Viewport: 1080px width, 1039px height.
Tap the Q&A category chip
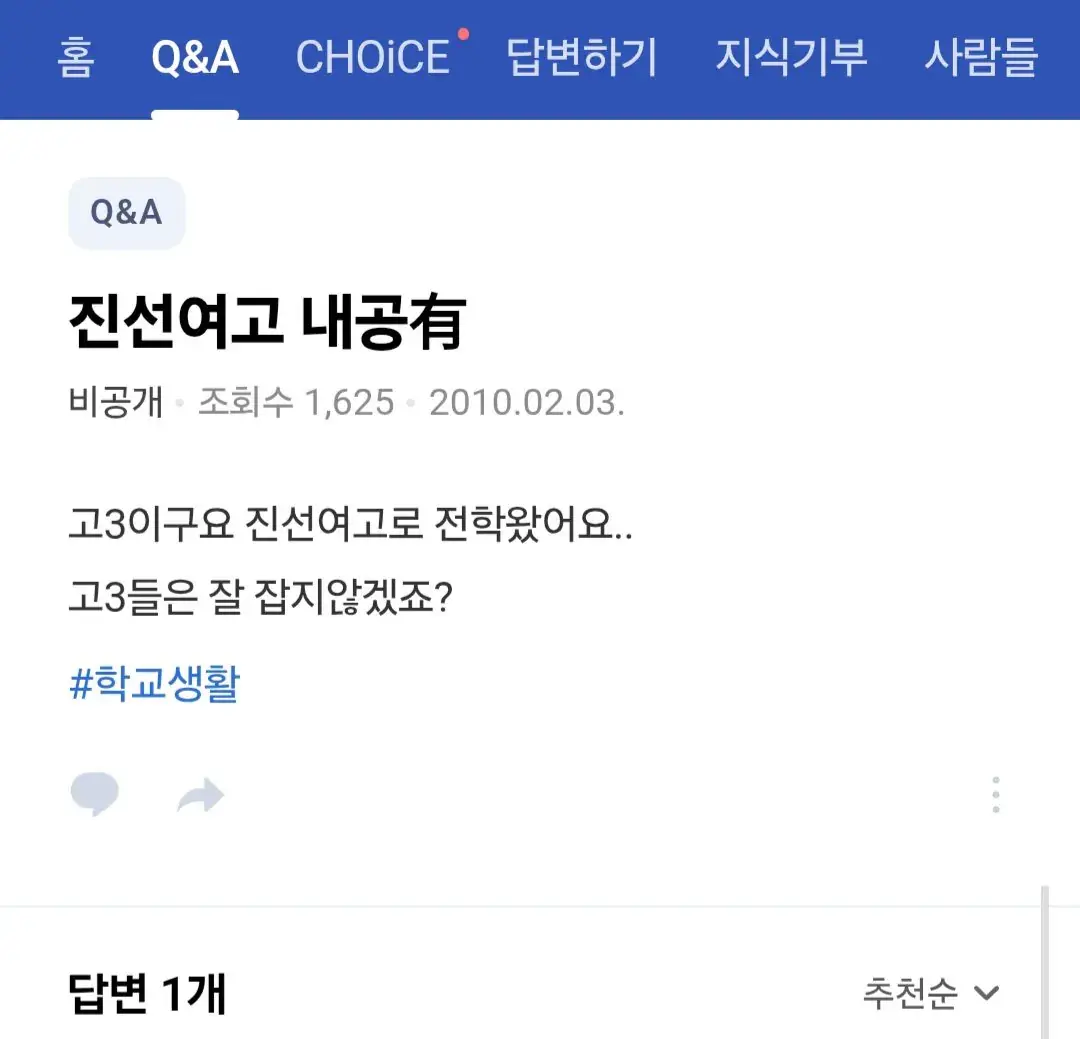click(x=126, y=213)
